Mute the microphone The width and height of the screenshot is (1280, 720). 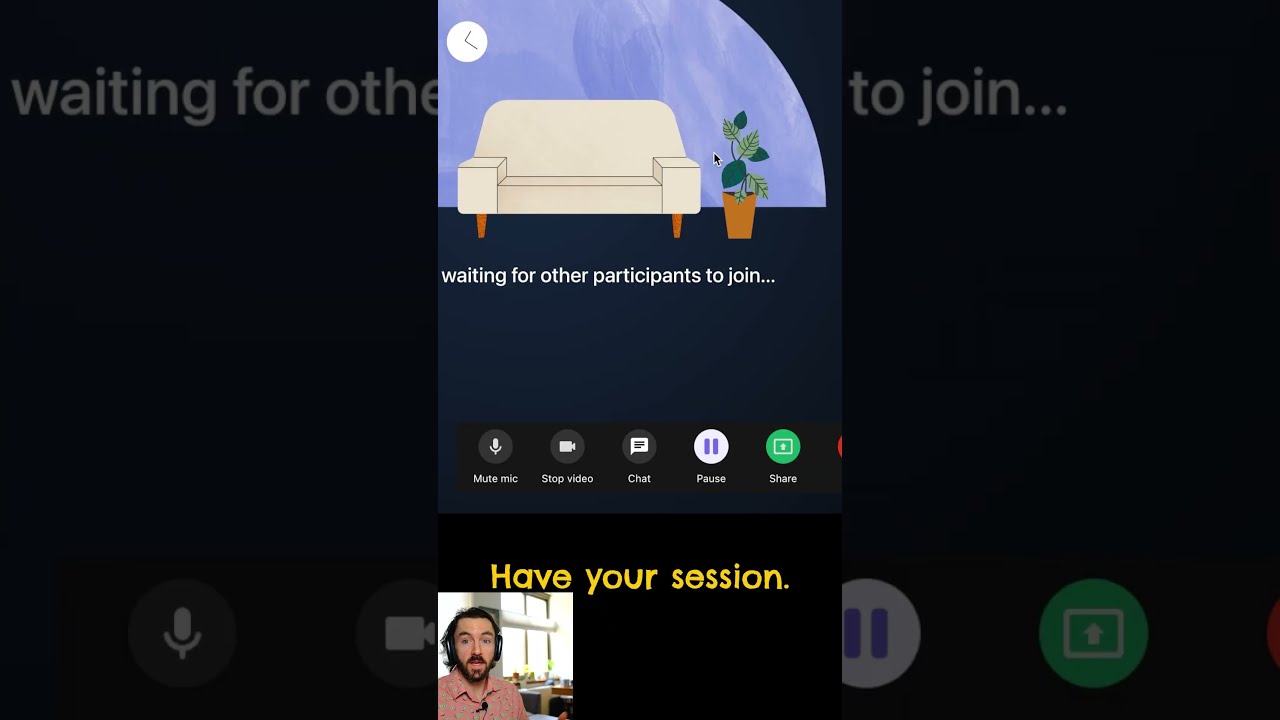495,447
